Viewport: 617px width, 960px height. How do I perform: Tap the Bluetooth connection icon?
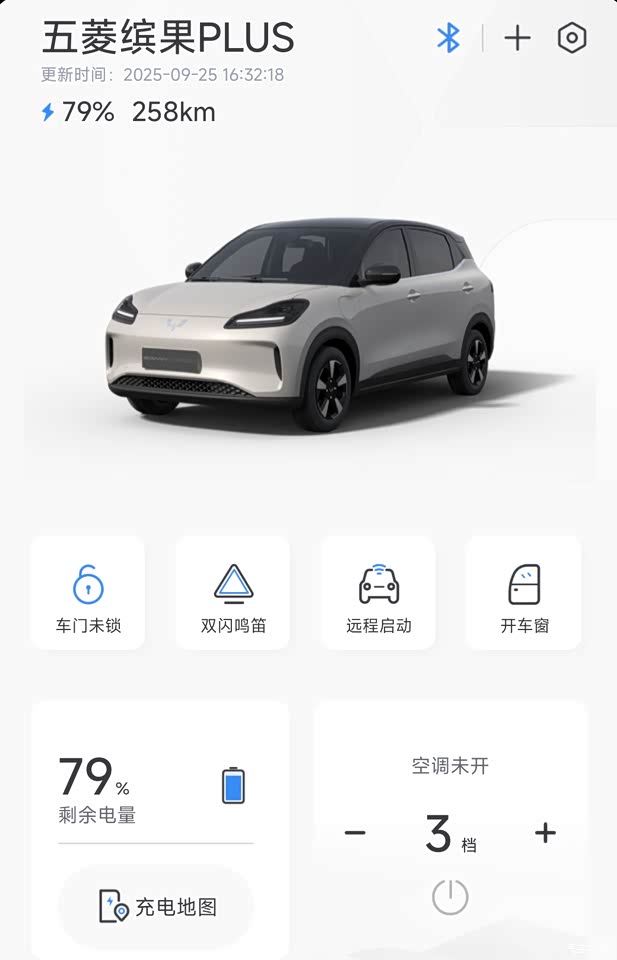point(448,39)
